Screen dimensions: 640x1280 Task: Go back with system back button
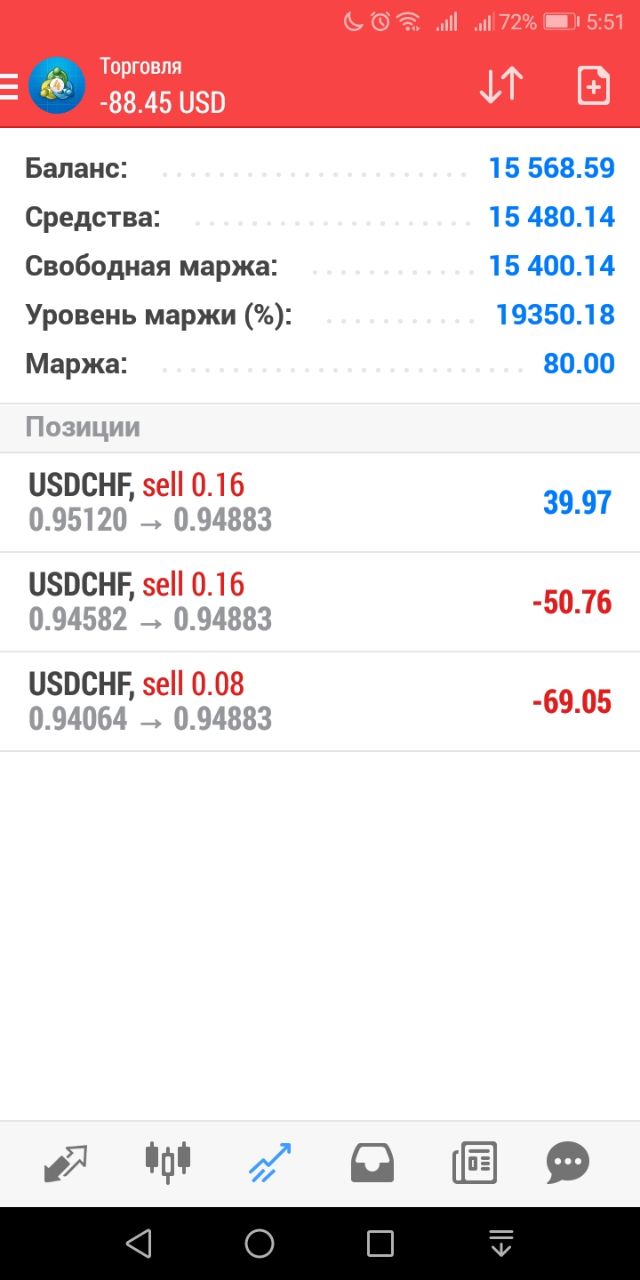tap(139, 1243)
